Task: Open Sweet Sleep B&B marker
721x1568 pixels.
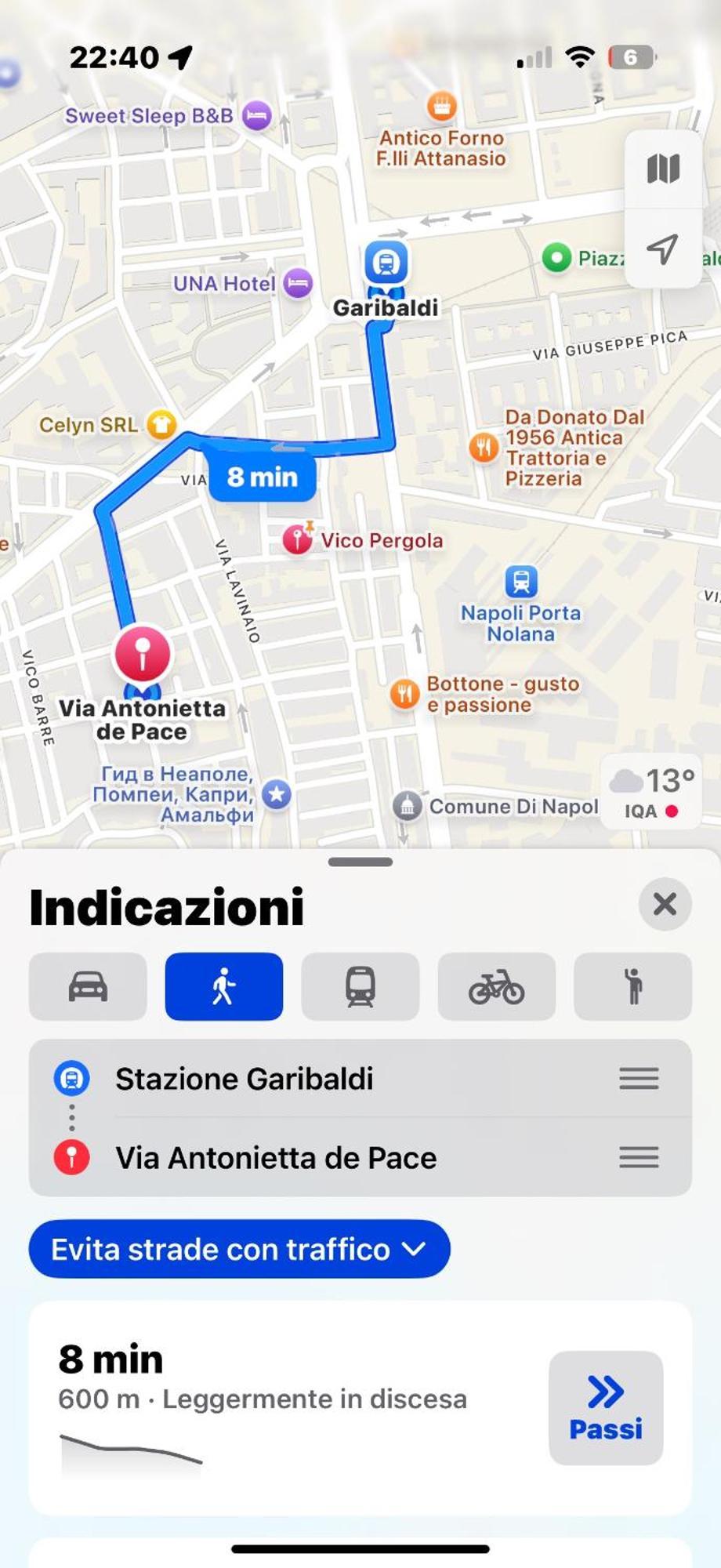Action: point(256,116)
